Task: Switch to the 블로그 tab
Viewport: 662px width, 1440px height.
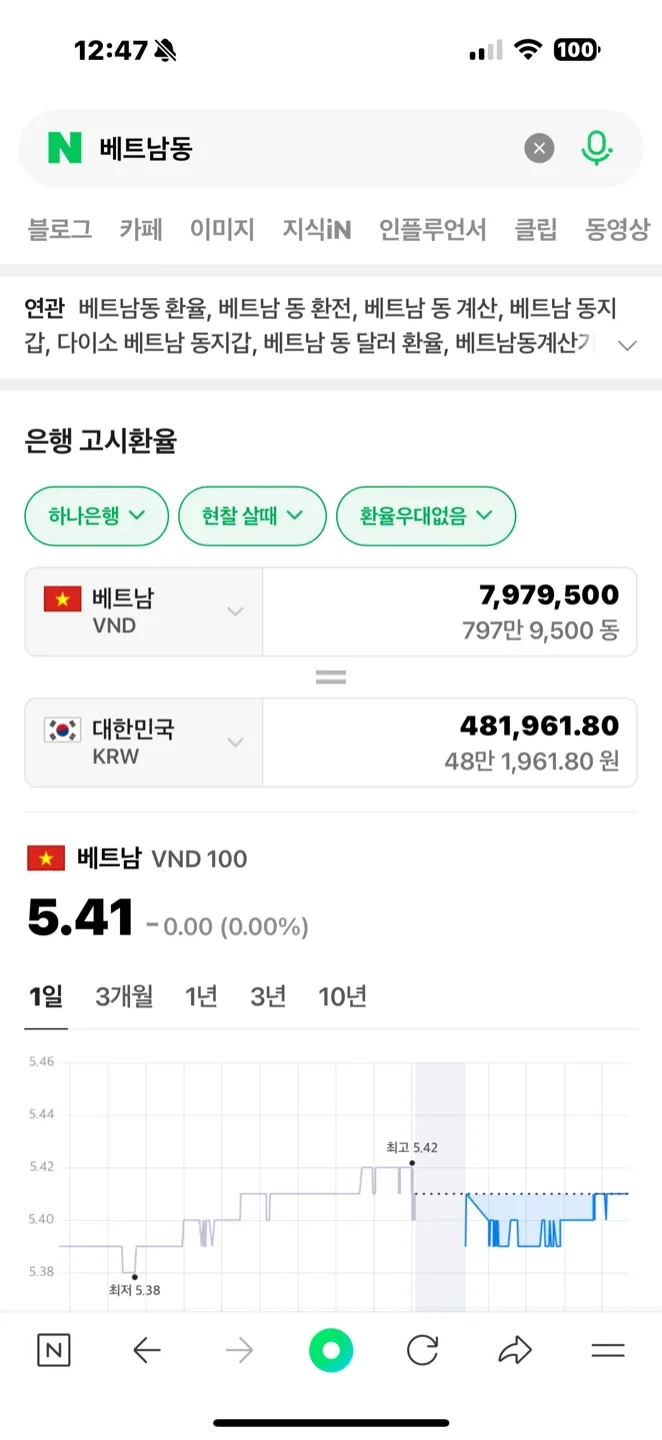Action: click(x=60, y=229)
